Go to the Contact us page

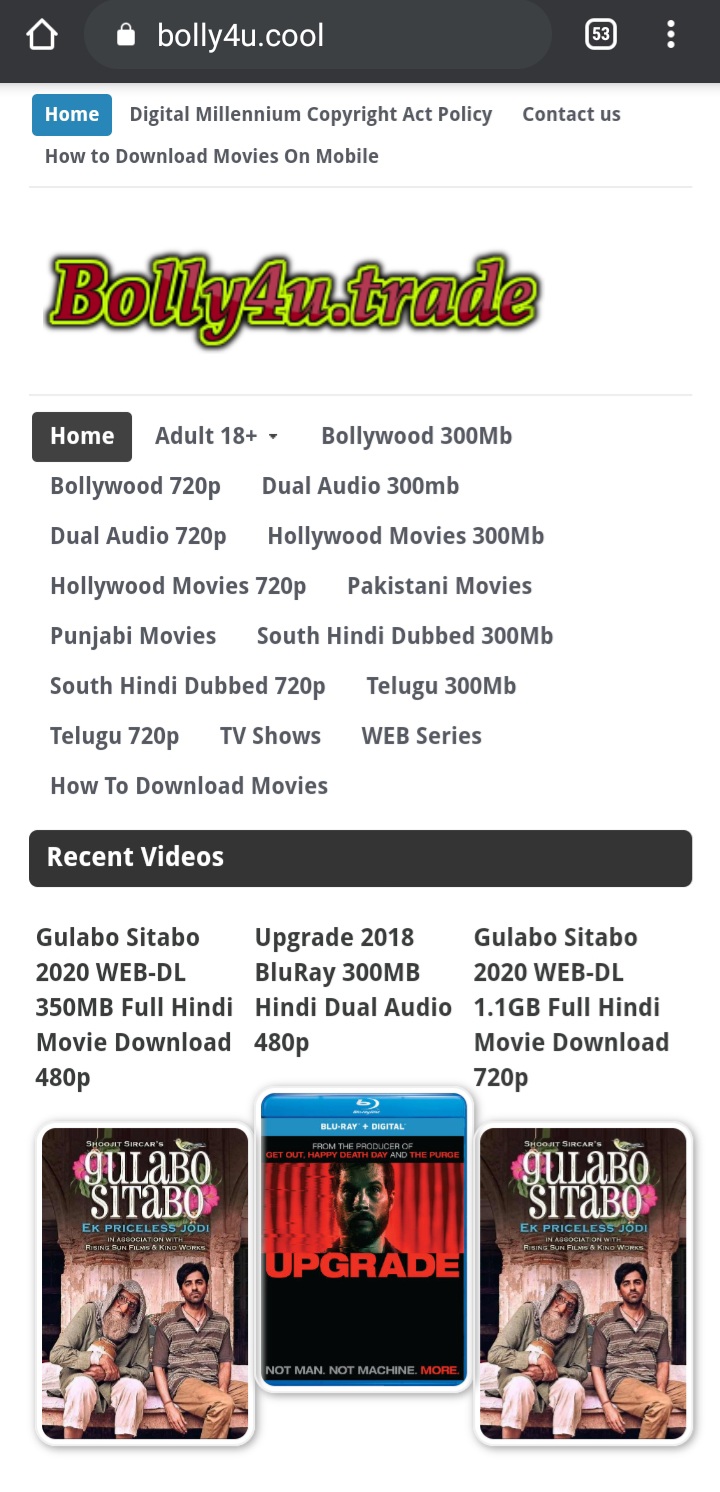tap(571, 114)
